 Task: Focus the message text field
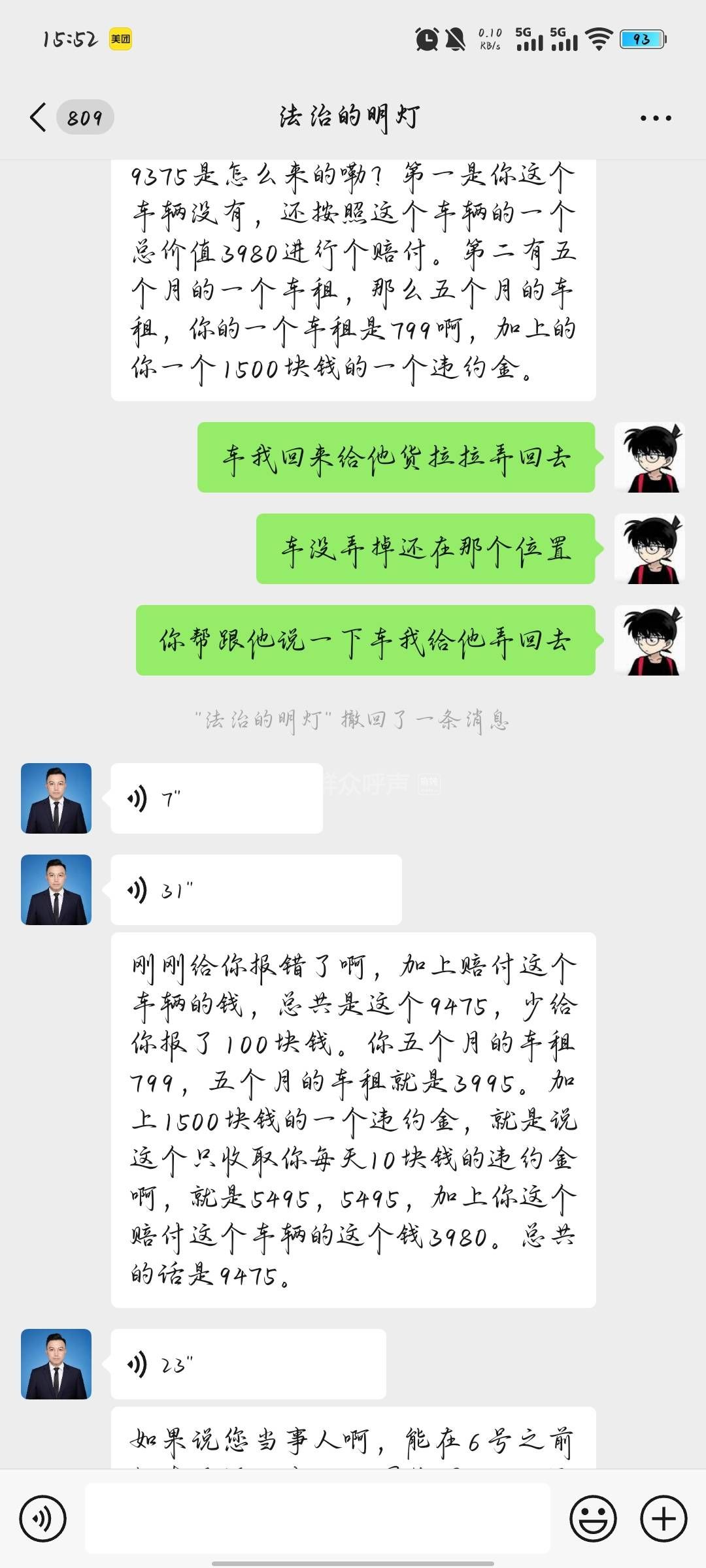tap(318, 1519)
